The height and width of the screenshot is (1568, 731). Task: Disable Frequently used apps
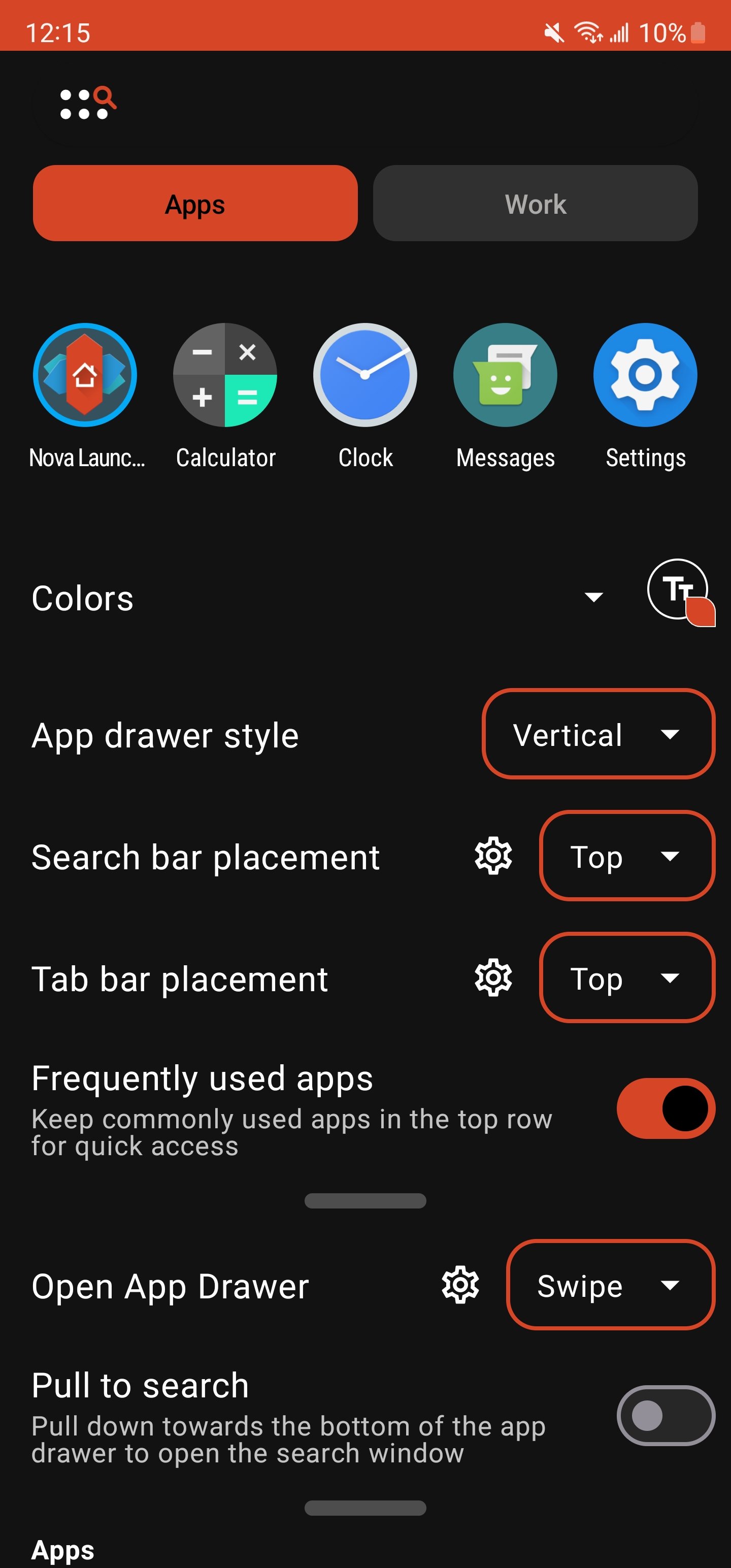tap(666, 1108)
